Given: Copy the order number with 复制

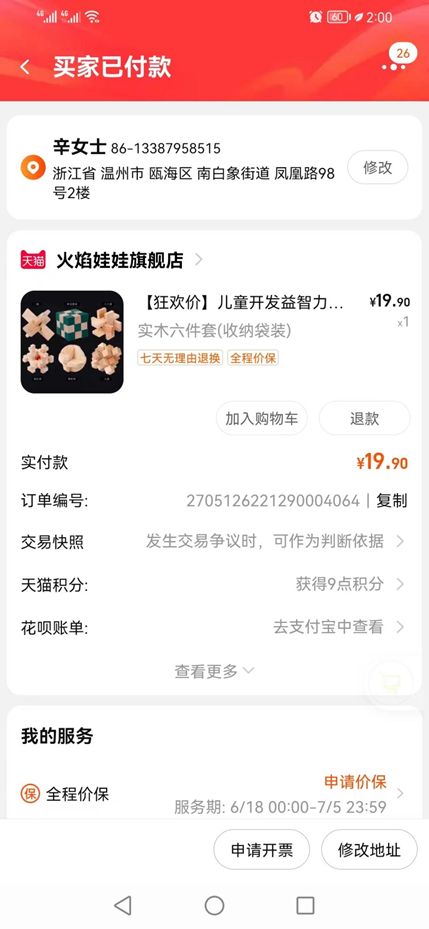Looking at the screenshot, I should tap(392, 501).
